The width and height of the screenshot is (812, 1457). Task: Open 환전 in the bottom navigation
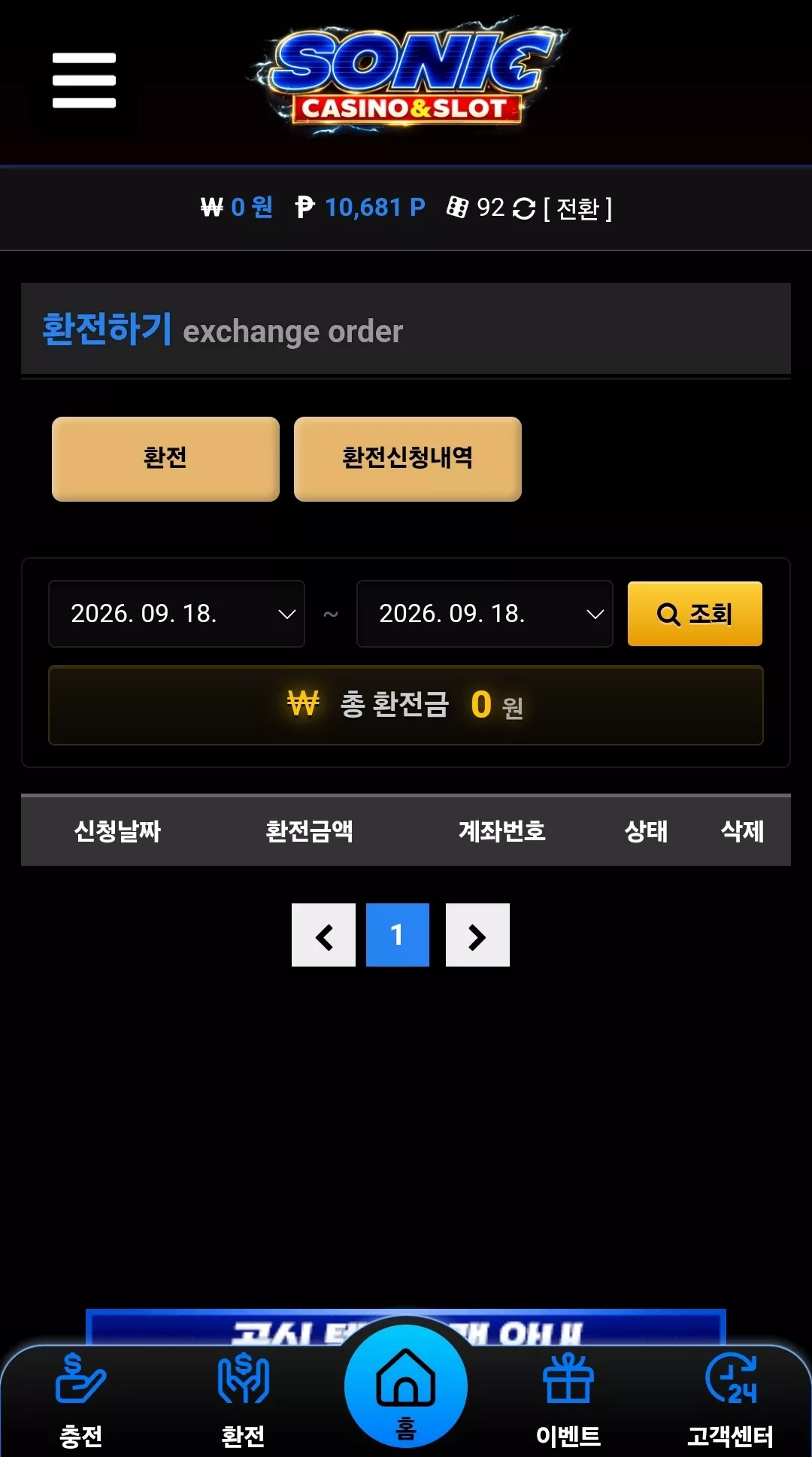coord(243,1401)
